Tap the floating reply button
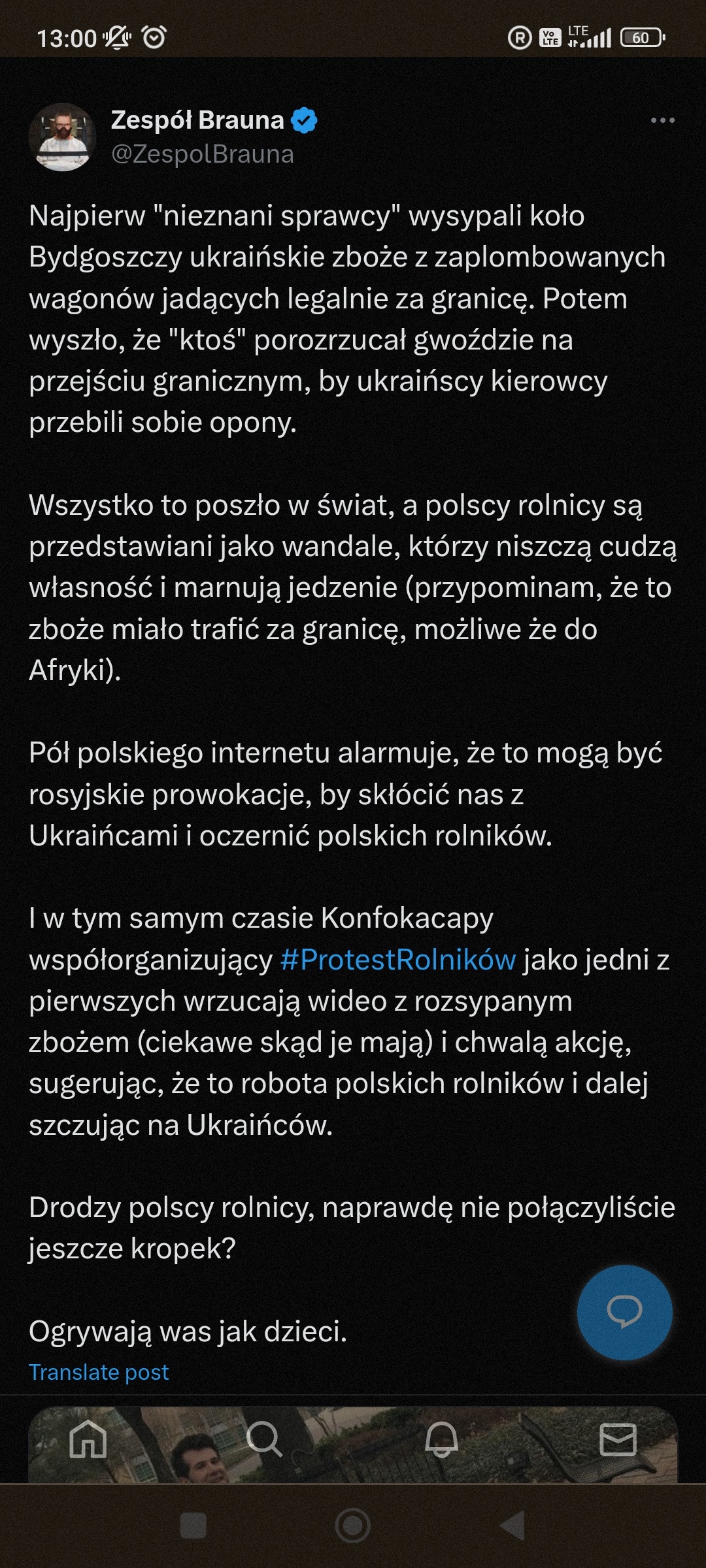 (x=624, y=1312)
